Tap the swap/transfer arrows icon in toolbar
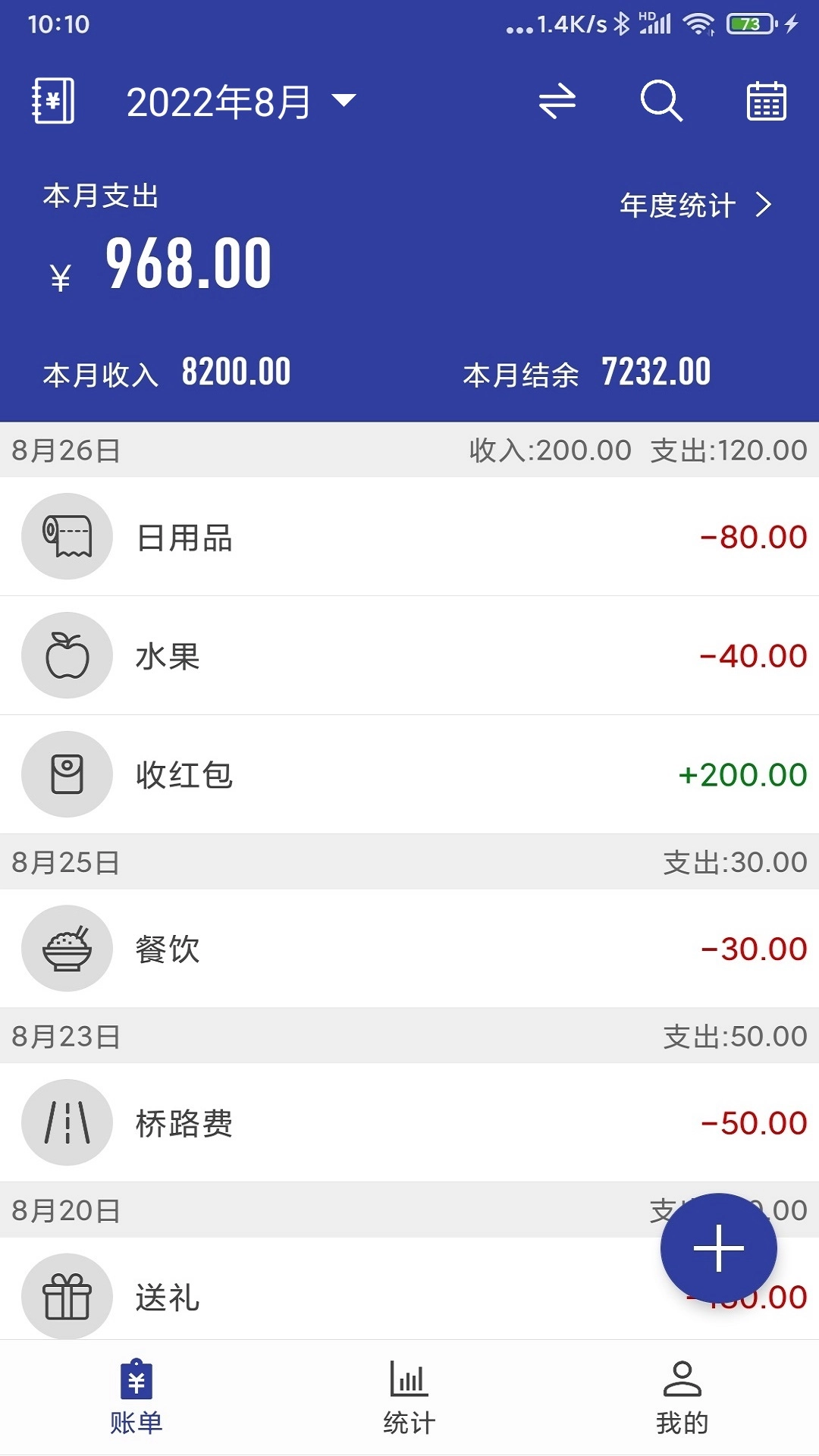The width and height of the screenshot is (819, 1456). [x=559, y=101]
